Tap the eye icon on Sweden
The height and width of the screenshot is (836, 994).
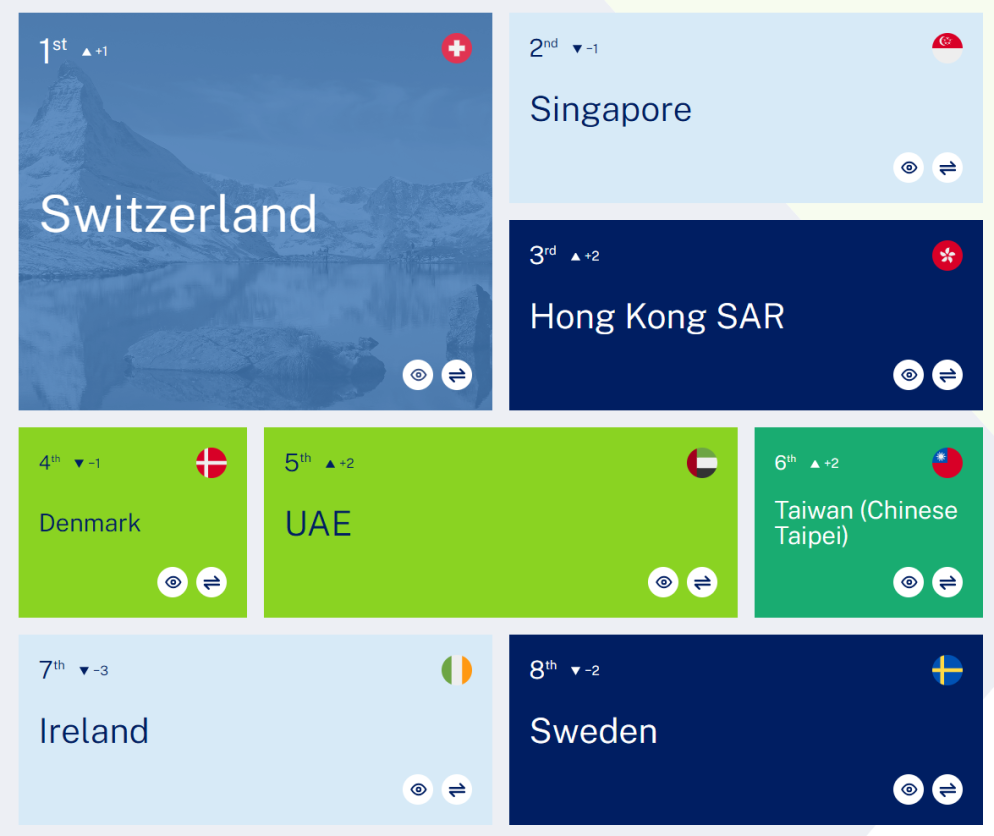pyautogui.click(x=908, y=790)
